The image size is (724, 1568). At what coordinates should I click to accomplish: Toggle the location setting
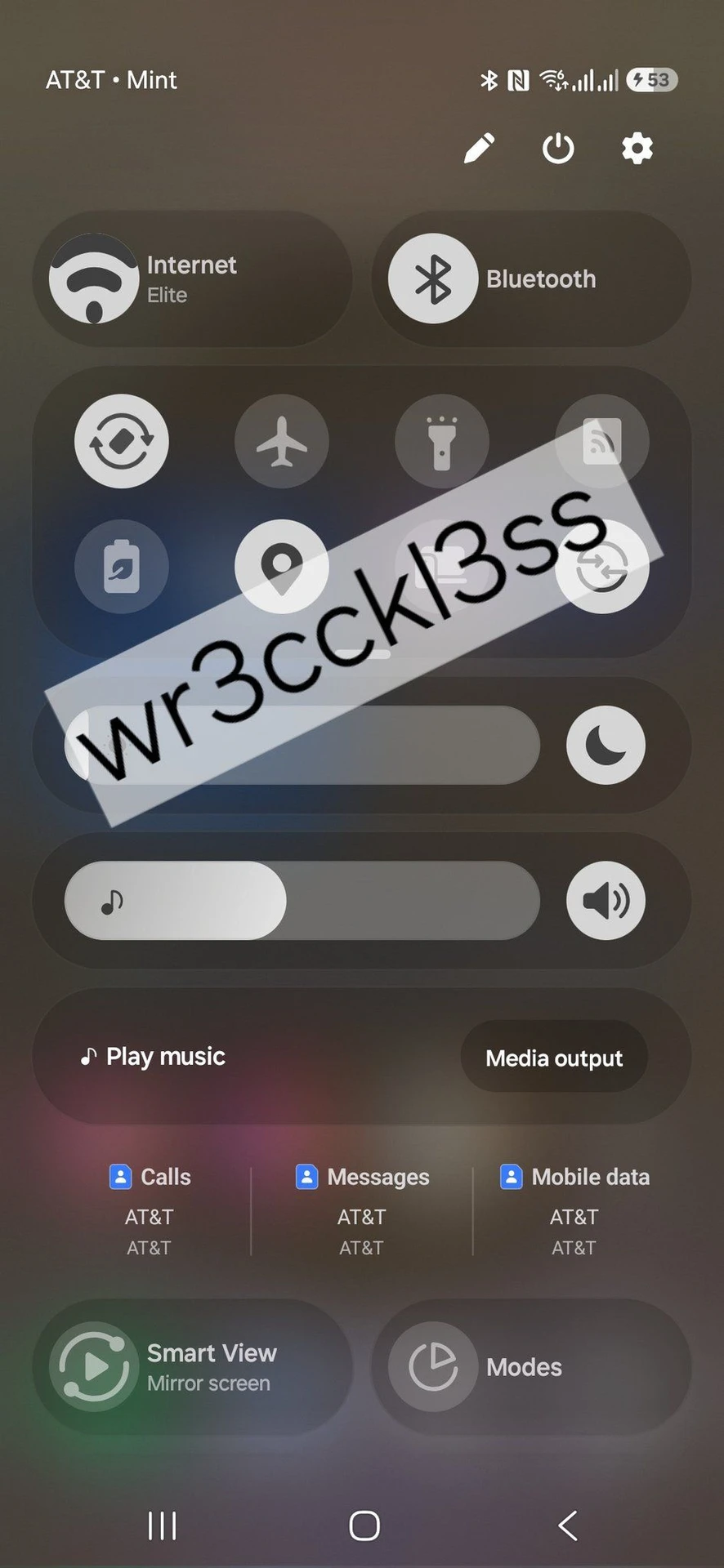click(282, 566)
